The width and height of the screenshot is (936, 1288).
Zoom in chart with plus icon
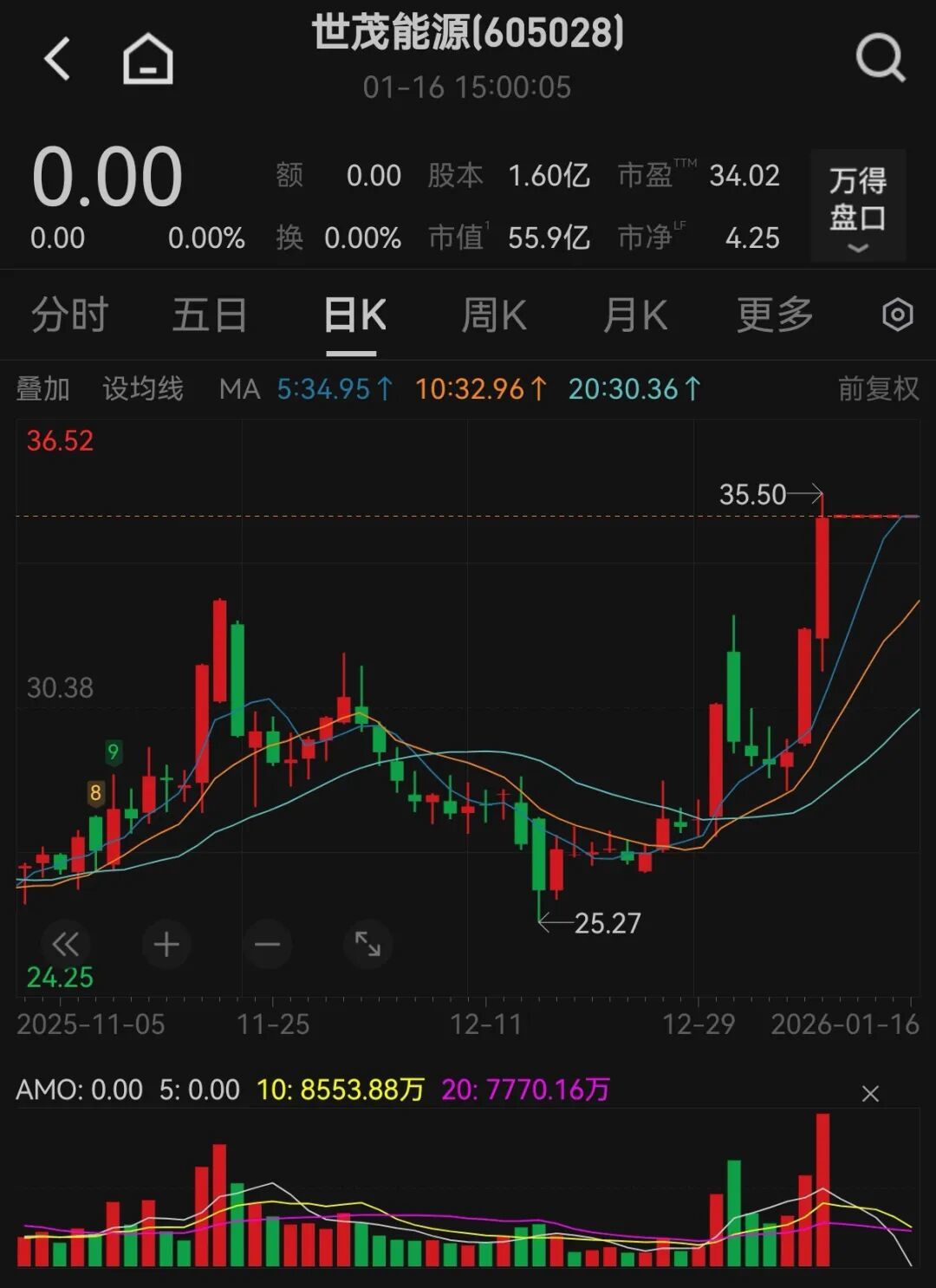click(x=167, y=945)
